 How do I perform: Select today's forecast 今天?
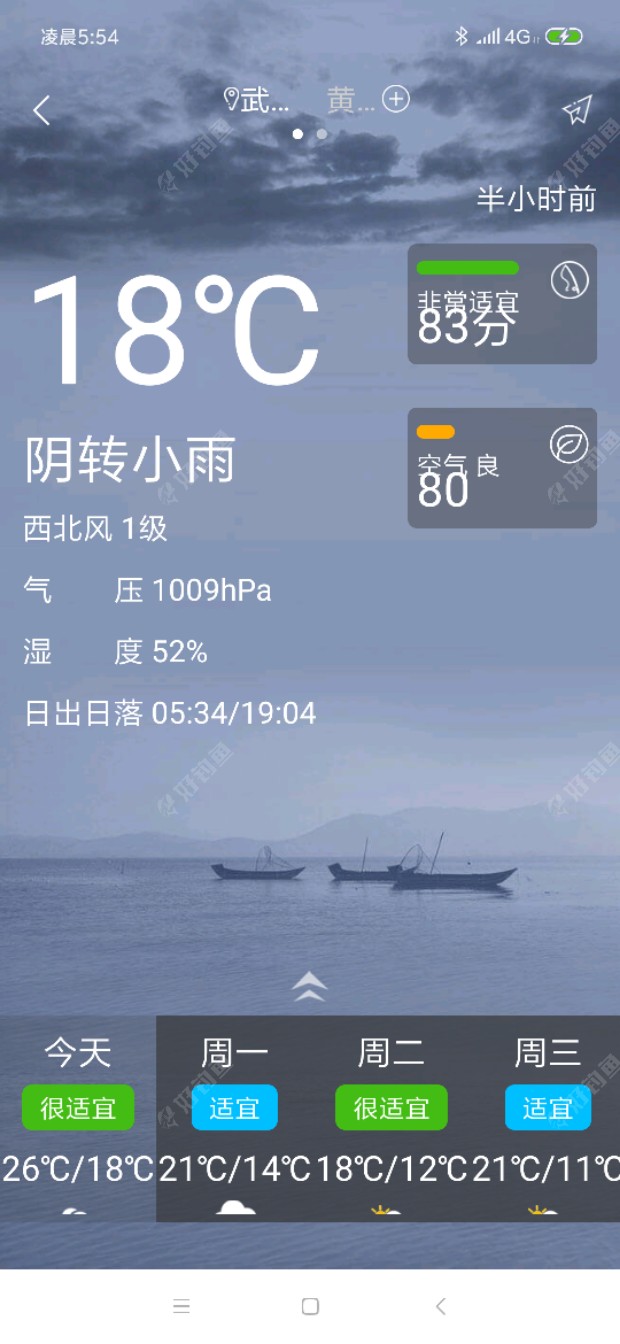coord(78,1110)
